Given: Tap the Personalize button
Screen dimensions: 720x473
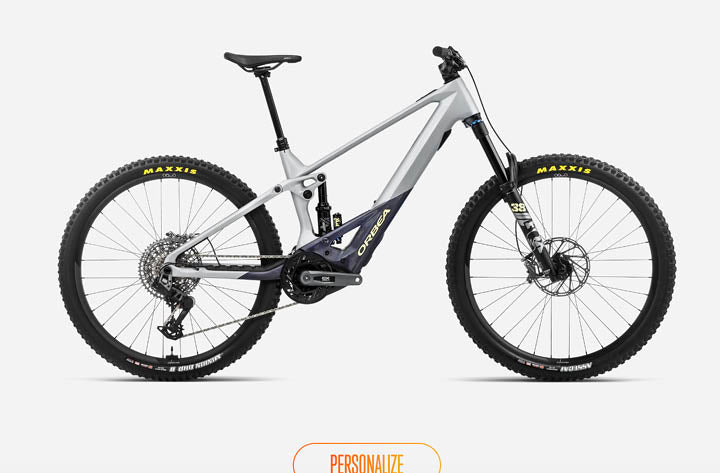Looking at the screenshot, I should (x=366, y=461).
